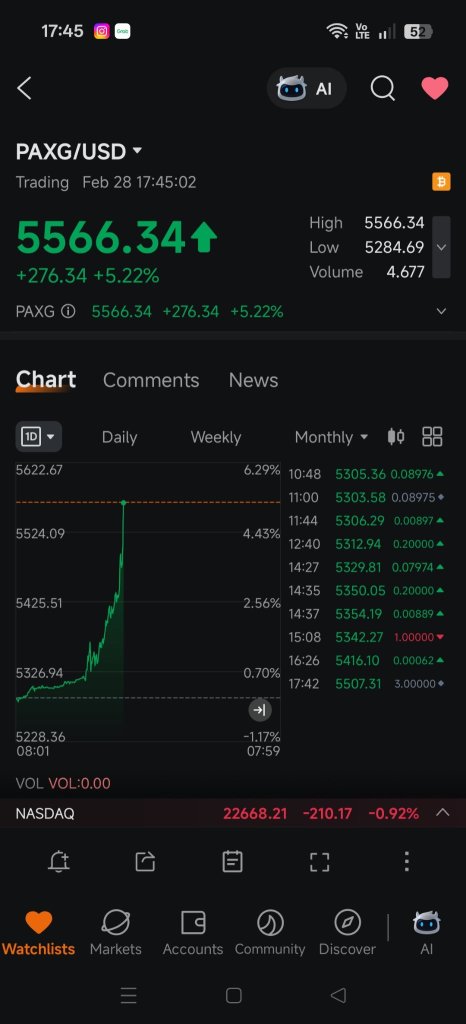This screenshot has width=466, height=1024.
Task: Open the chart grid layout icon
Action: (432, 437)
